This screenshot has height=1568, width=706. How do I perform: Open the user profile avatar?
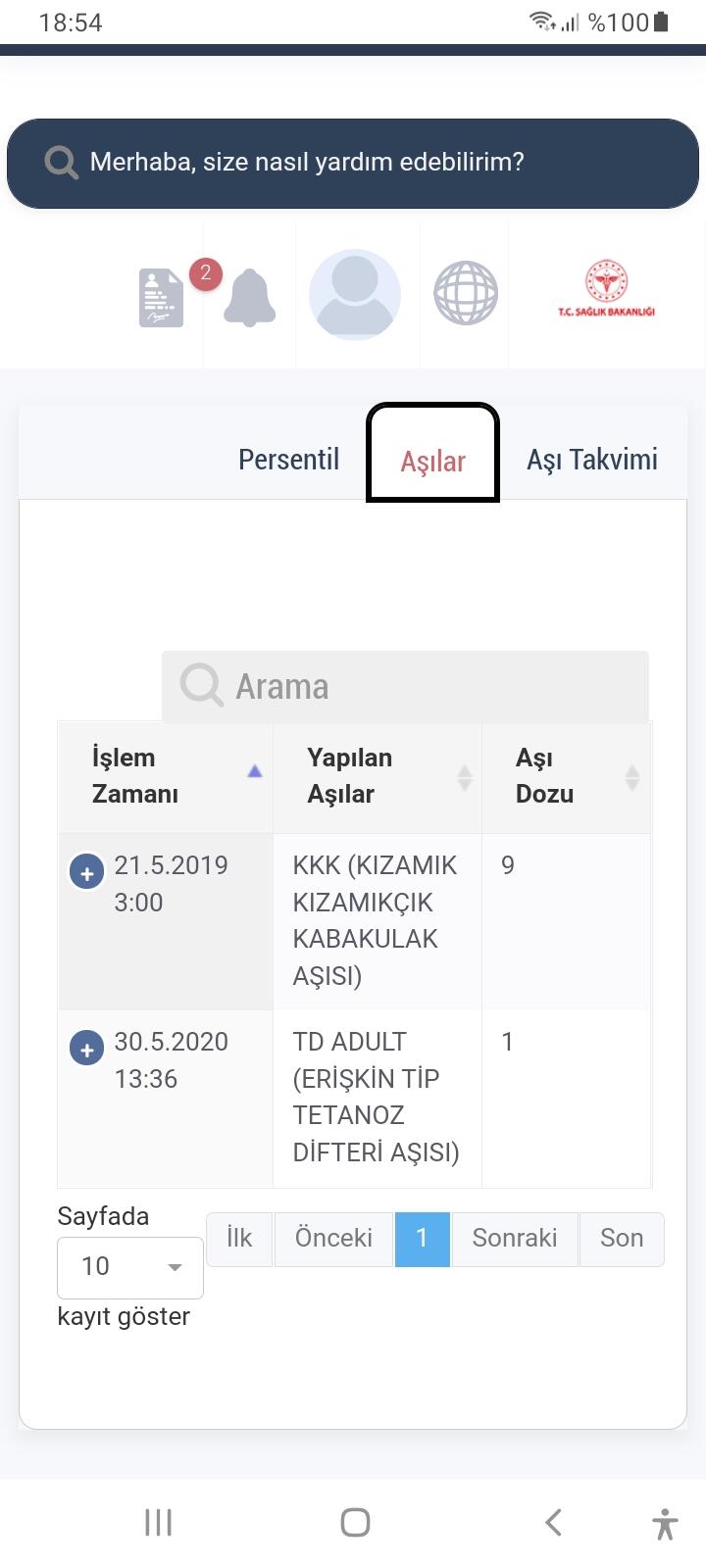[355, 294]
